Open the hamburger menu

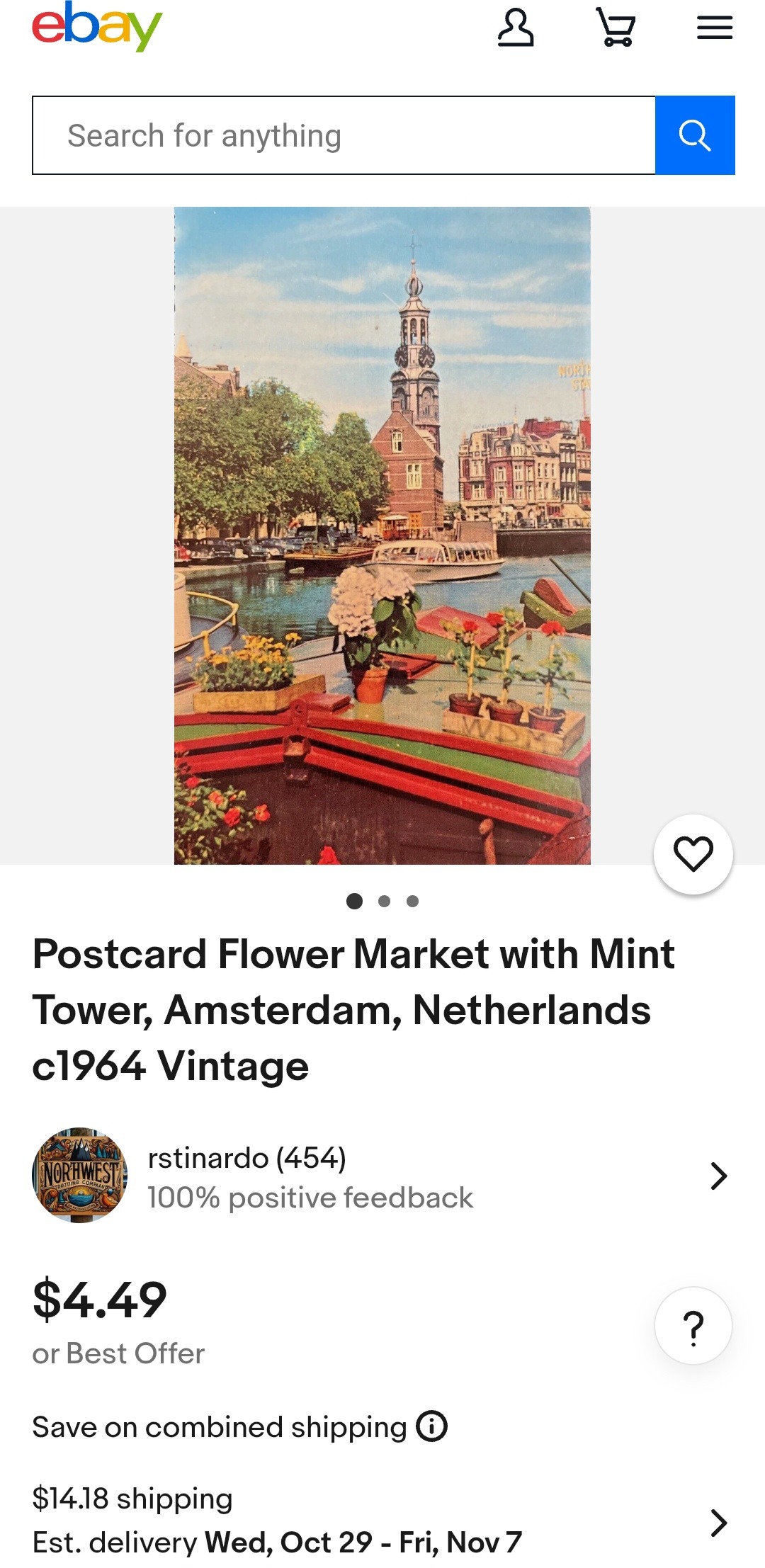point(714,28)
